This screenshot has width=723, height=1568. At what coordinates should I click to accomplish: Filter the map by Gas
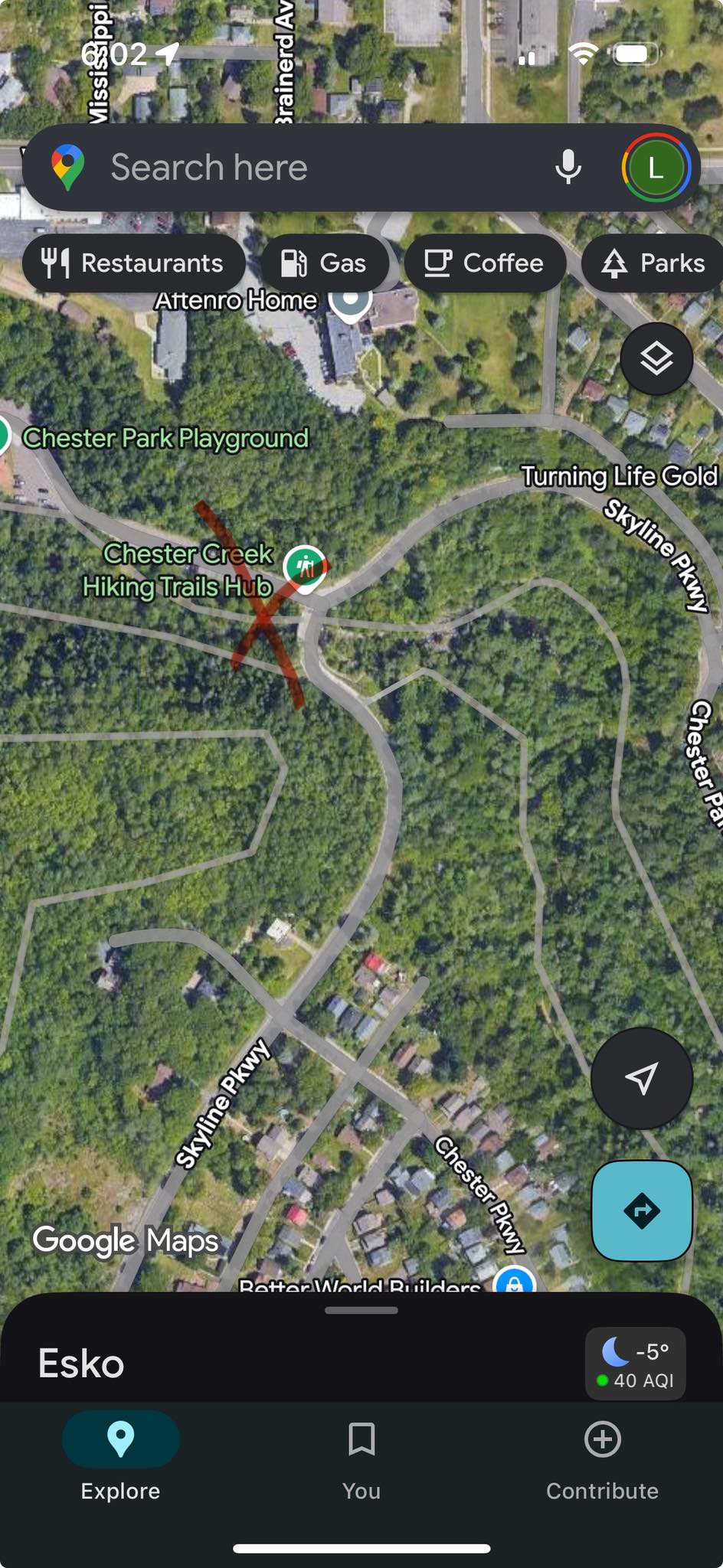click(x=324, y=263)
